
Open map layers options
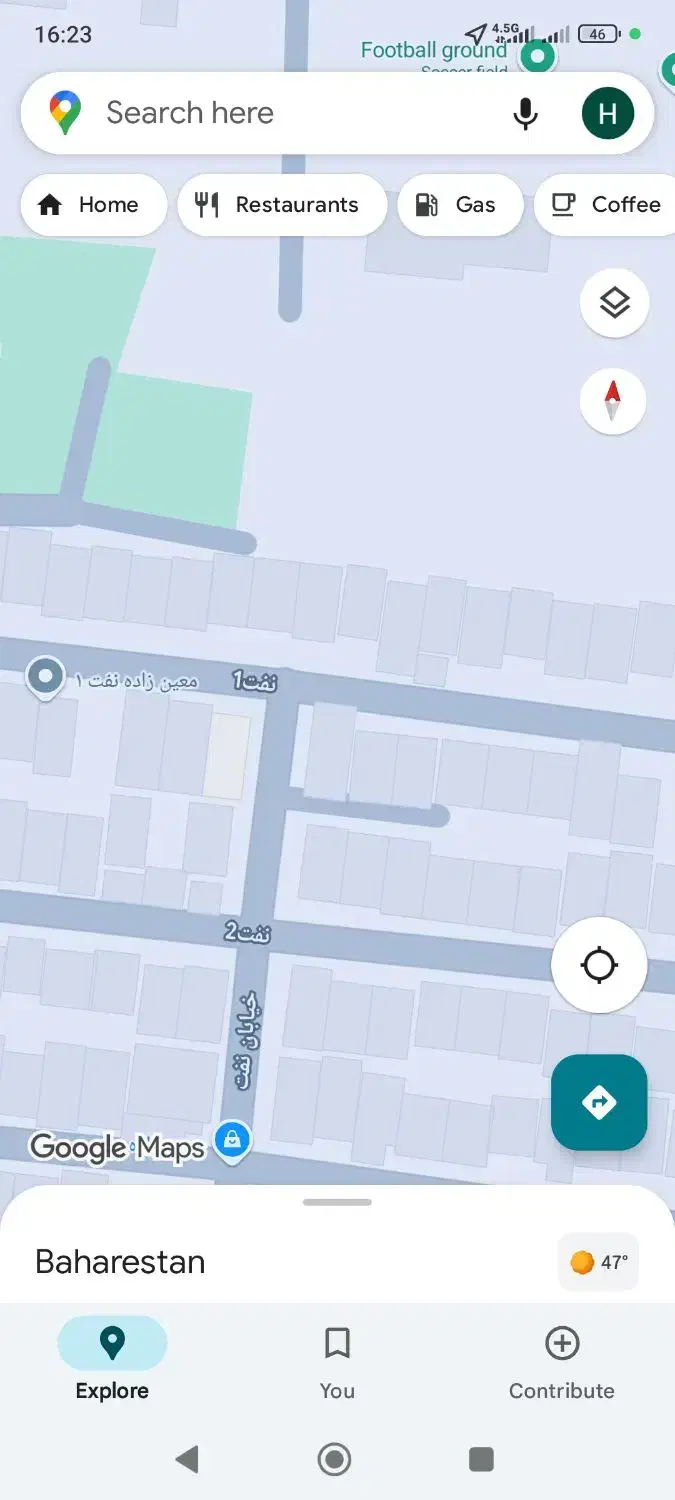point(614,303)
